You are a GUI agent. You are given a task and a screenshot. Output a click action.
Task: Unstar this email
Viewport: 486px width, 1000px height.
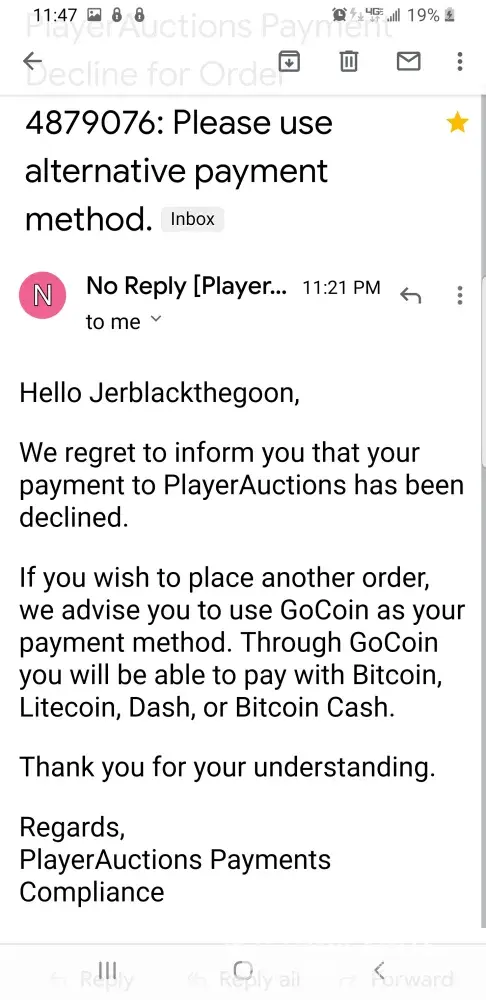point(457,122)
